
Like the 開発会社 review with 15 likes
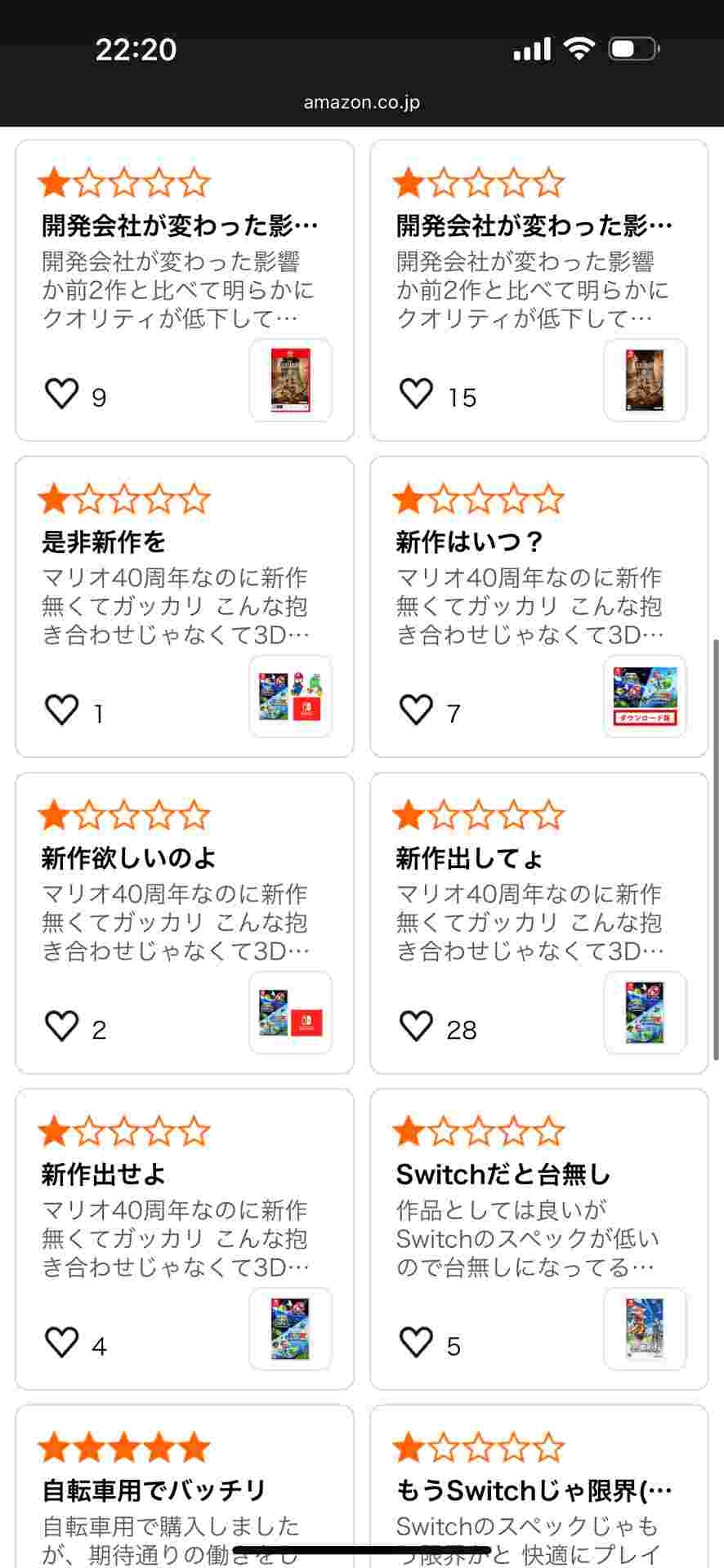[416, 394]
